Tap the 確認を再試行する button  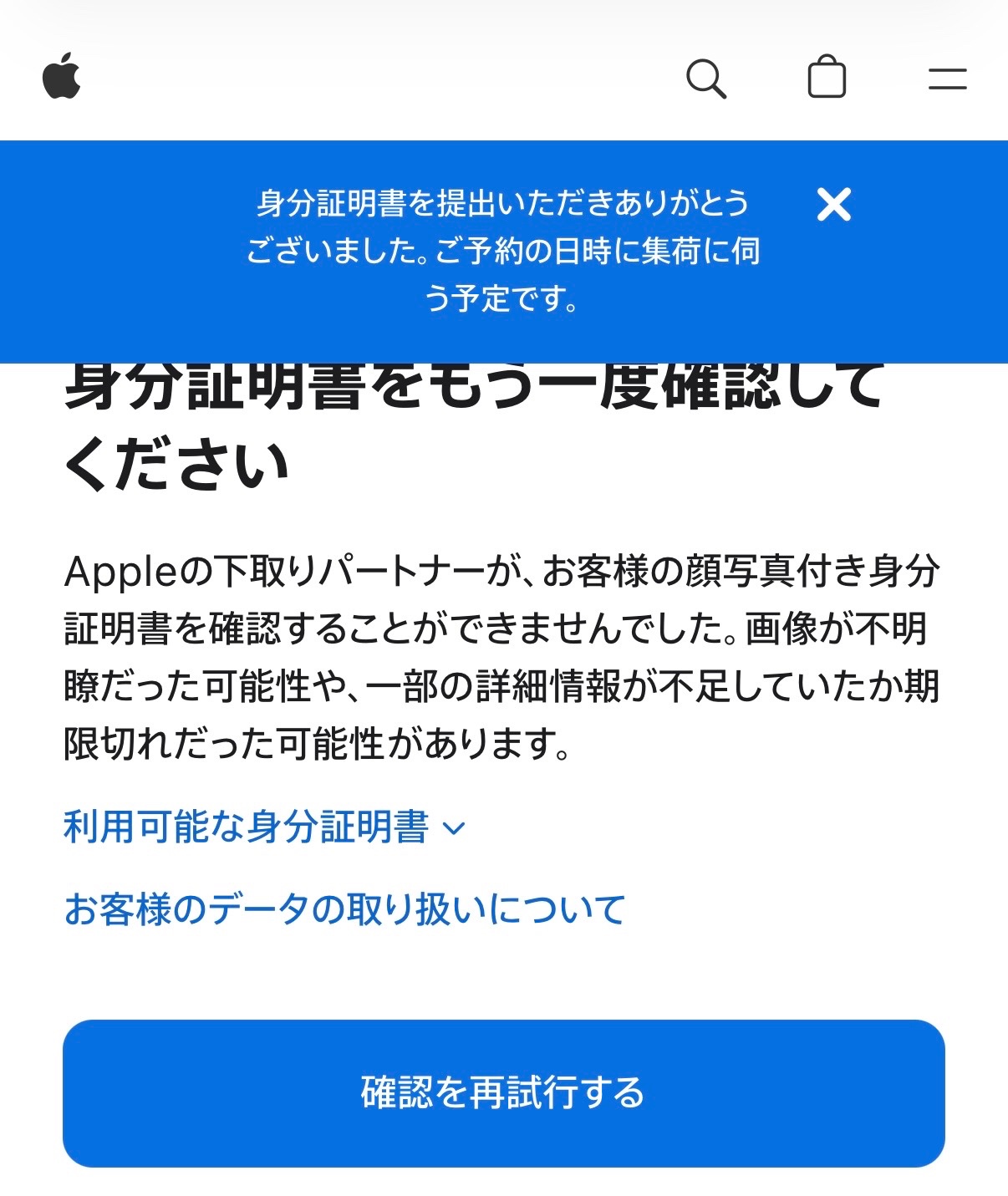[503, 1092]
